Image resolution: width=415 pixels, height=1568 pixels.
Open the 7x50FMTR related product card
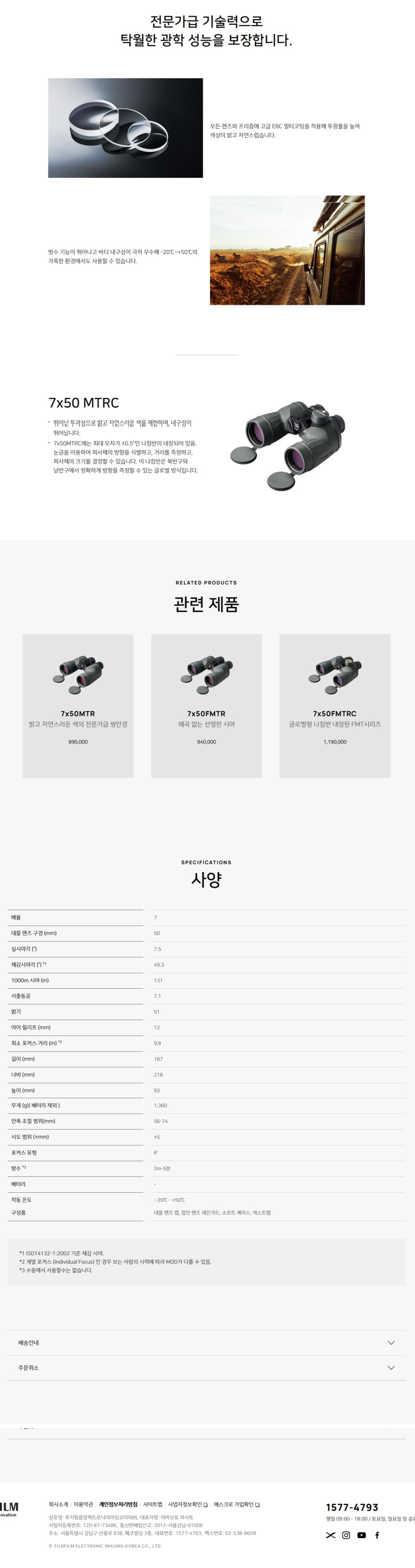point(207,706)
